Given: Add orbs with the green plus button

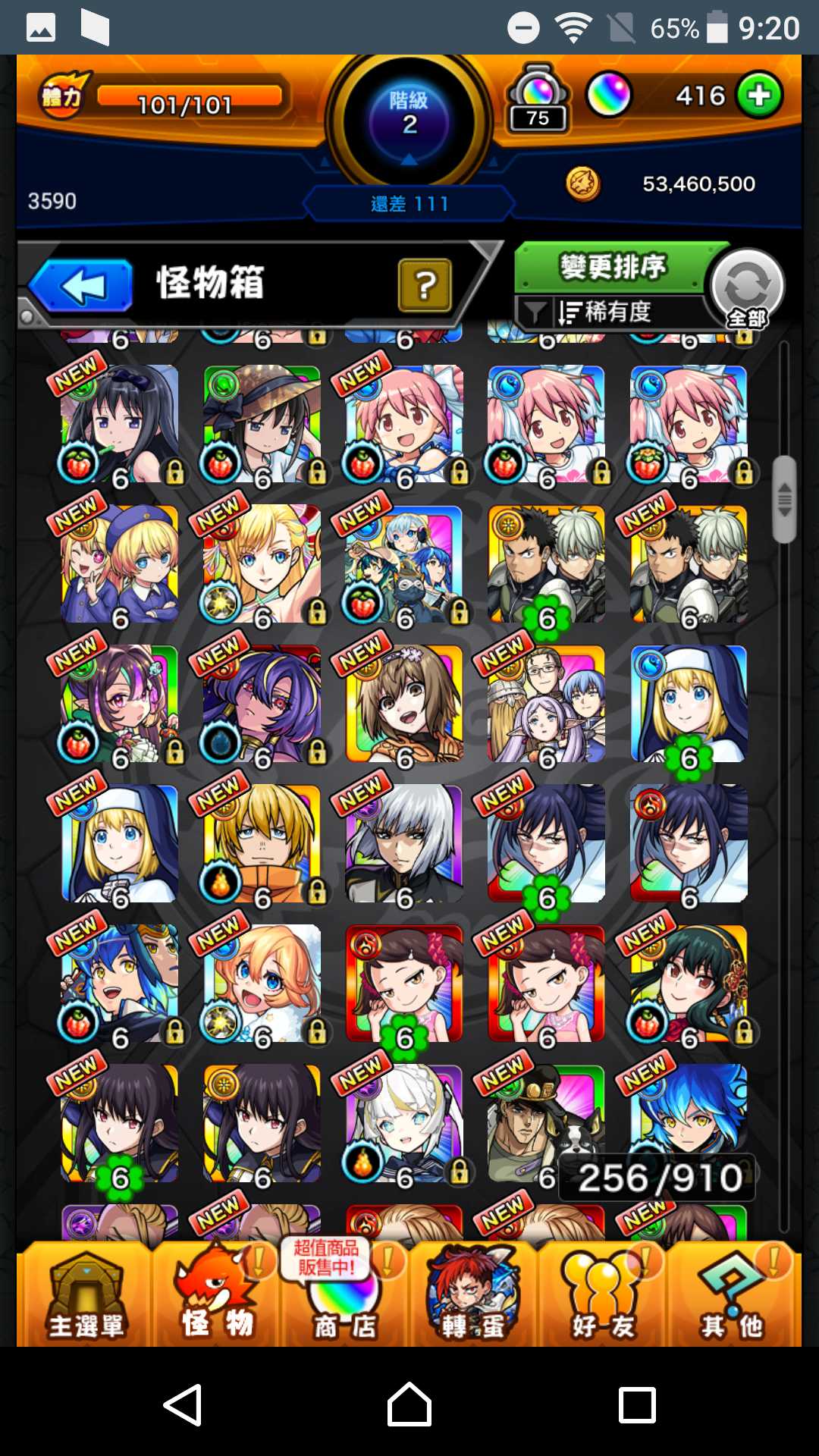Looking at the screenshot, I should (759, 95).
